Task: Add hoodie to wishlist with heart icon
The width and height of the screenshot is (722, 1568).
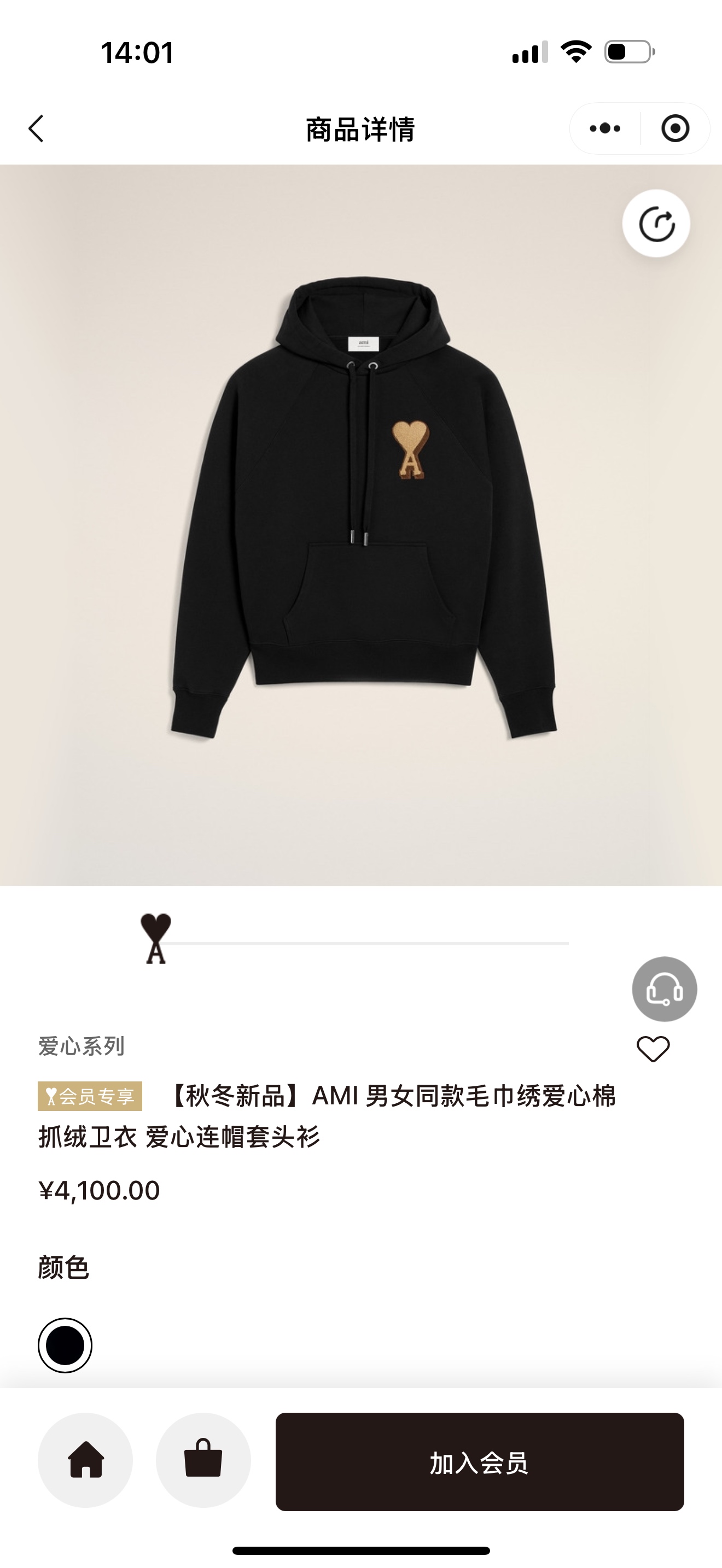Action: point(653,1049)
